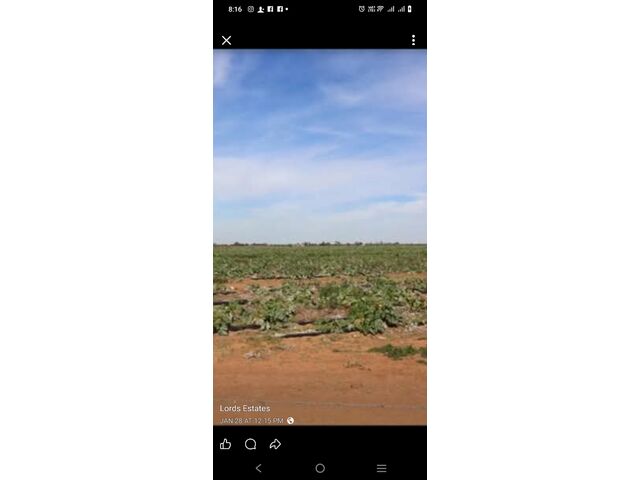640x480 pixels.
Task: Tap the system back button
Action: pos(258,468)
